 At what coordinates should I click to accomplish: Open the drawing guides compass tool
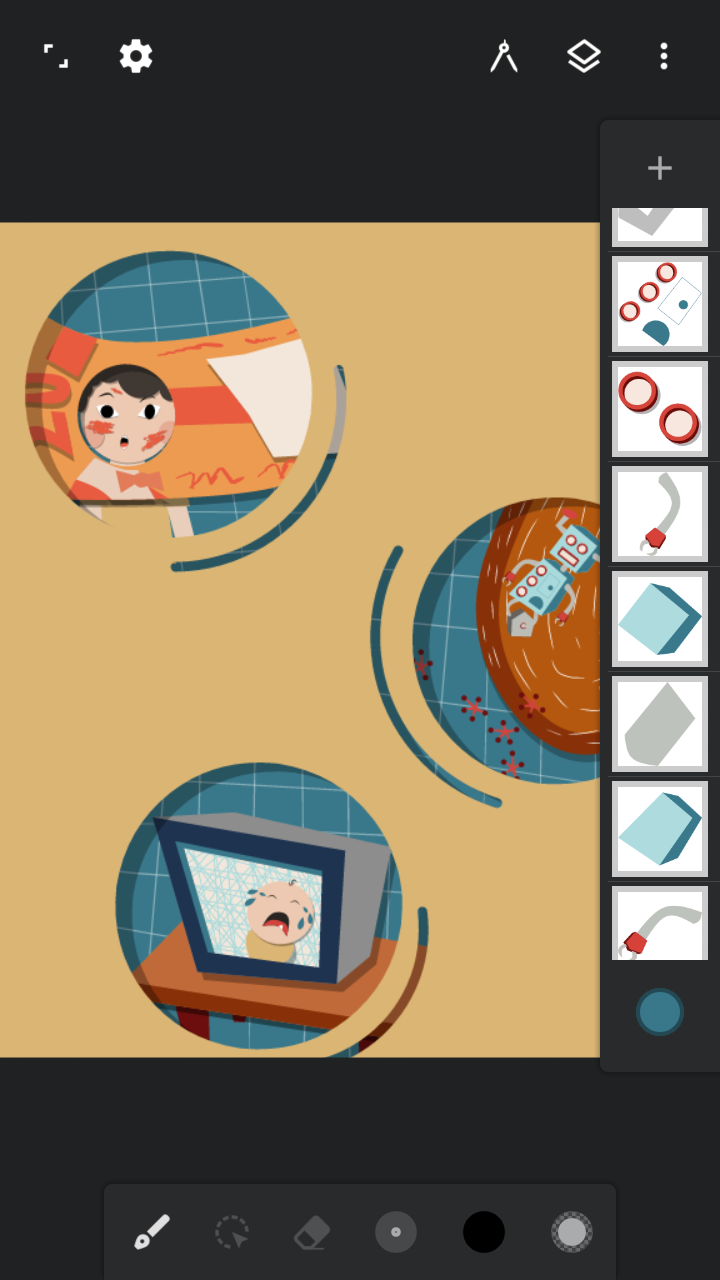tap(504, 56)
